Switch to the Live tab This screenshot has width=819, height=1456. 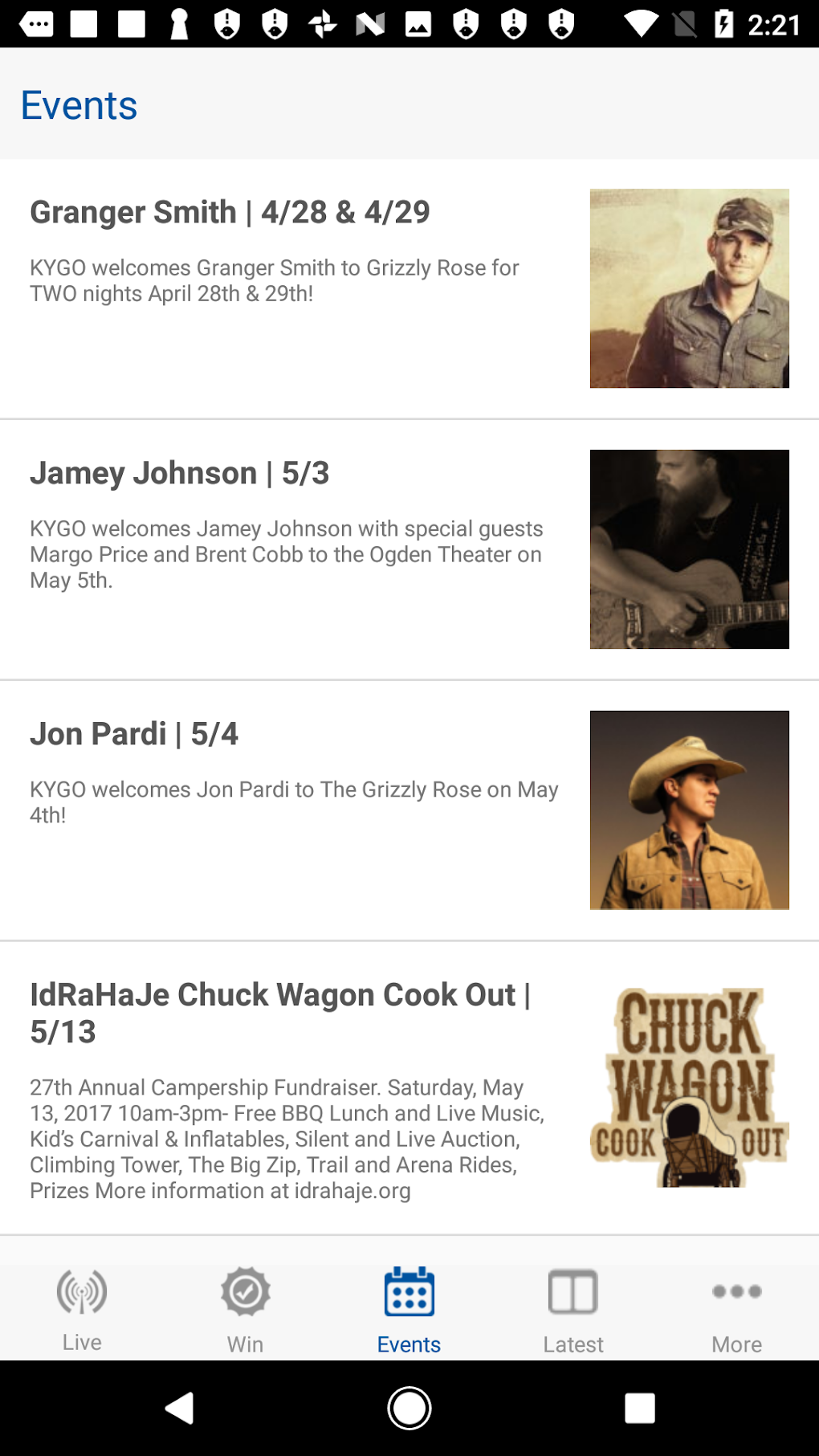click(82, 1310)
